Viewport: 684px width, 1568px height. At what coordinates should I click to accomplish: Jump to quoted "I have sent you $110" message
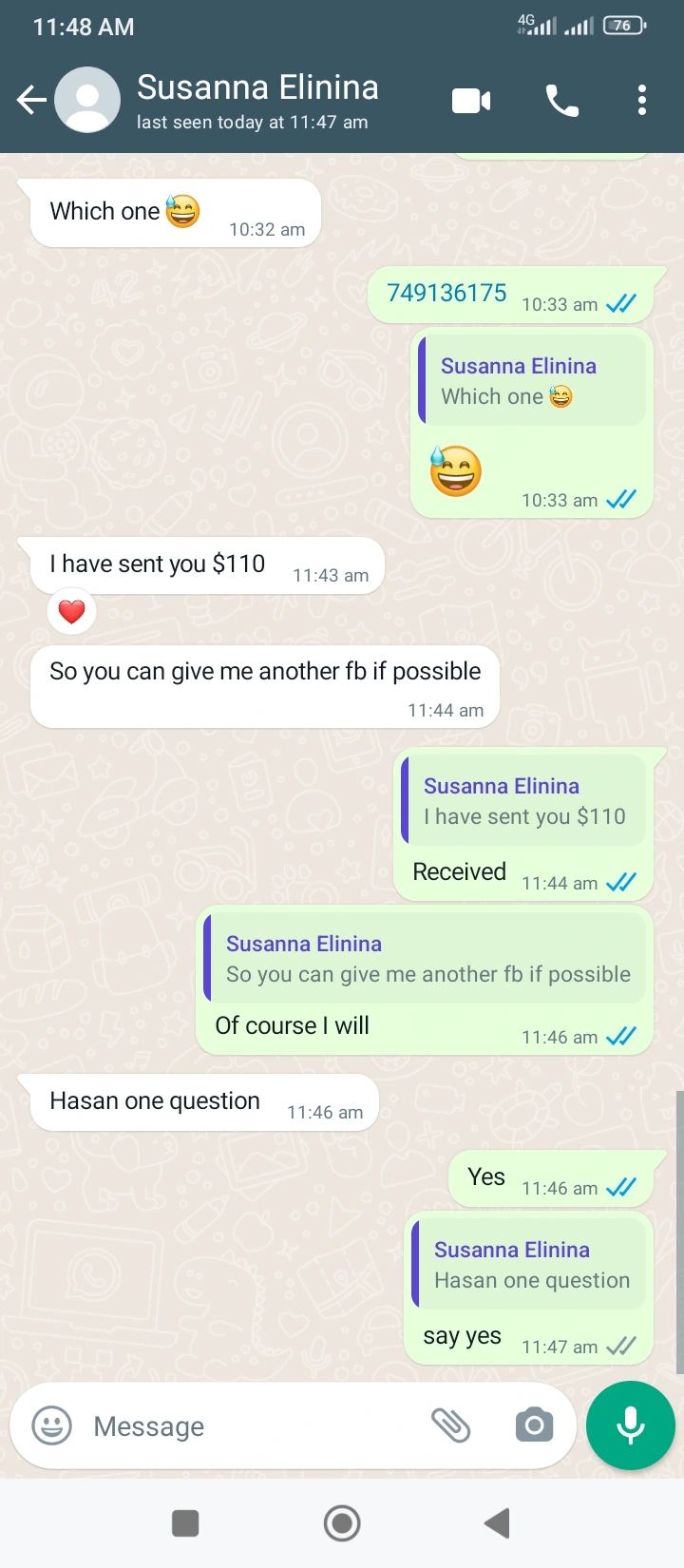(x=524, y=801)
